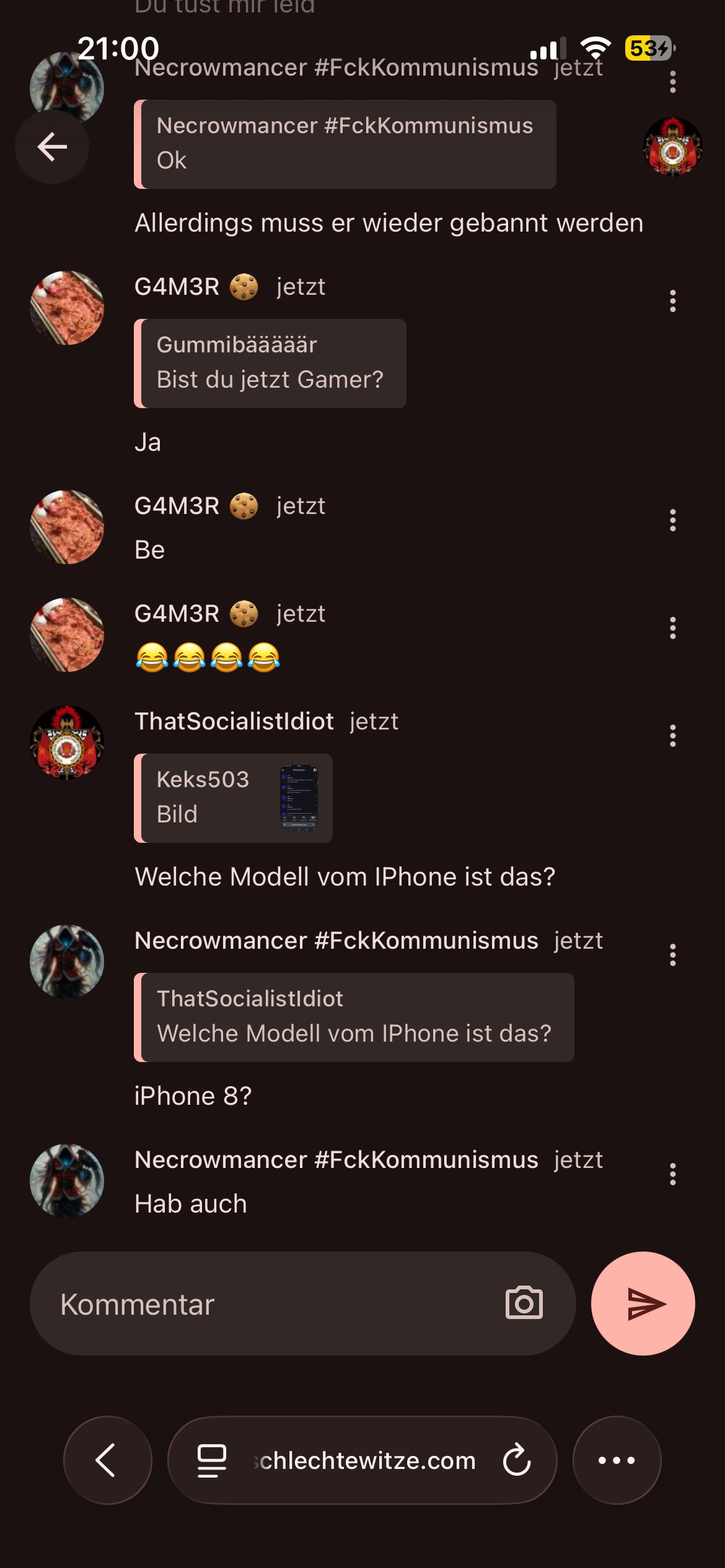Reload the page in the browser bar
This screenshot has width=725, height=1568.
coord(517,1460)
